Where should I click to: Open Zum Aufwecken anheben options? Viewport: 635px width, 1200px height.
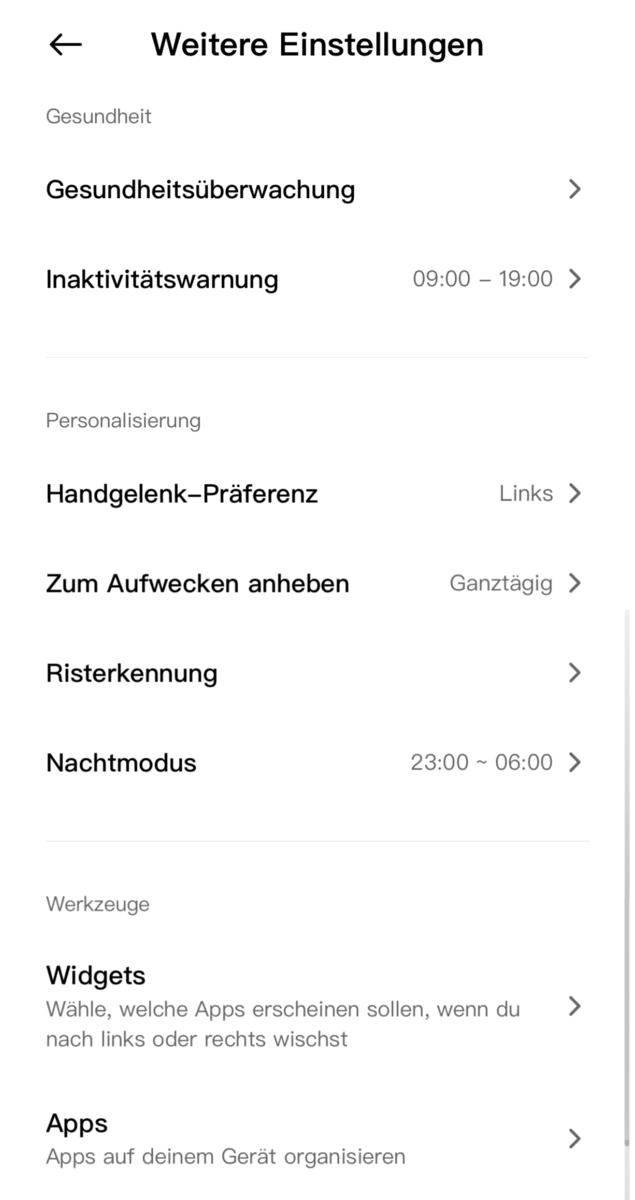pyautogui.click(x=316, y=583)
